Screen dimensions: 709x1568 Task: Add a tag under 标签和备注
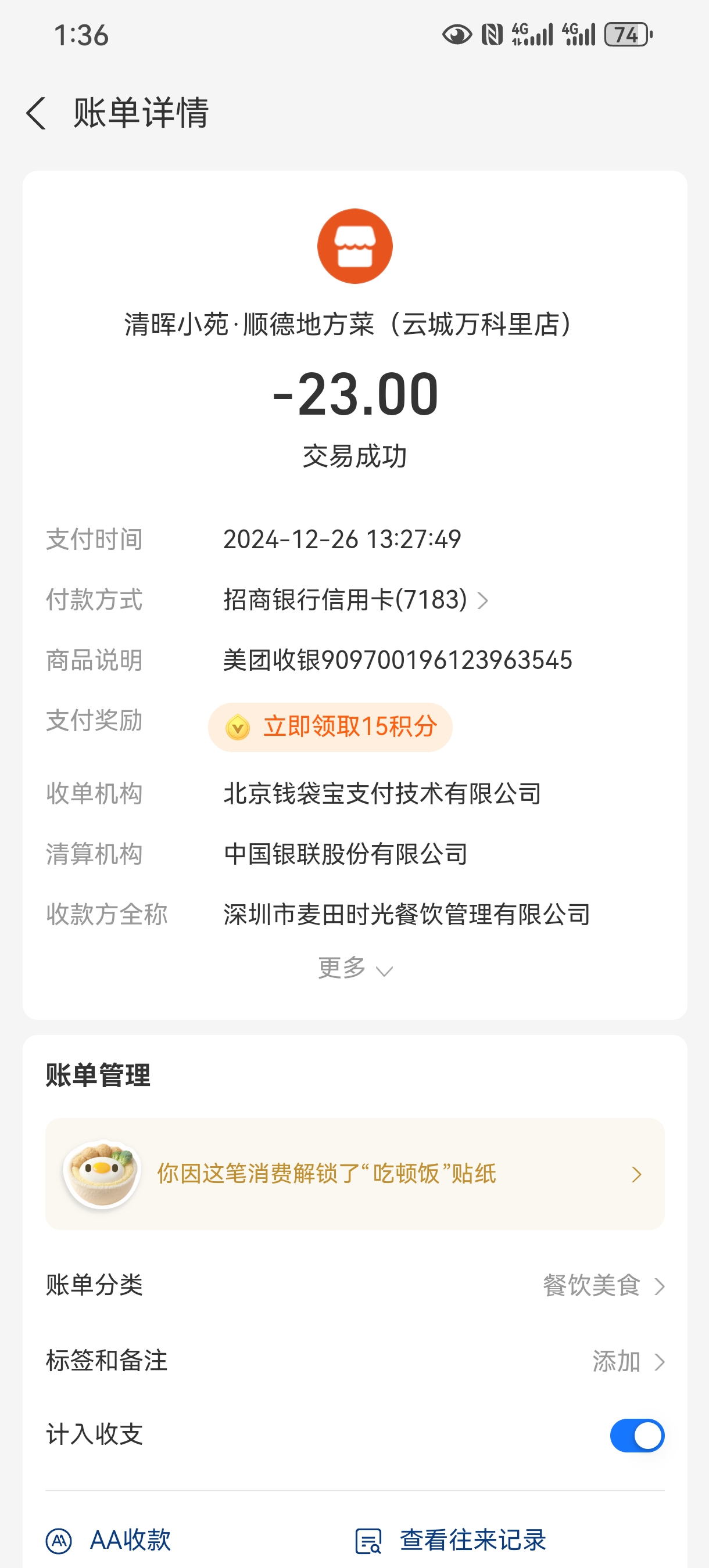(628, 1361)
